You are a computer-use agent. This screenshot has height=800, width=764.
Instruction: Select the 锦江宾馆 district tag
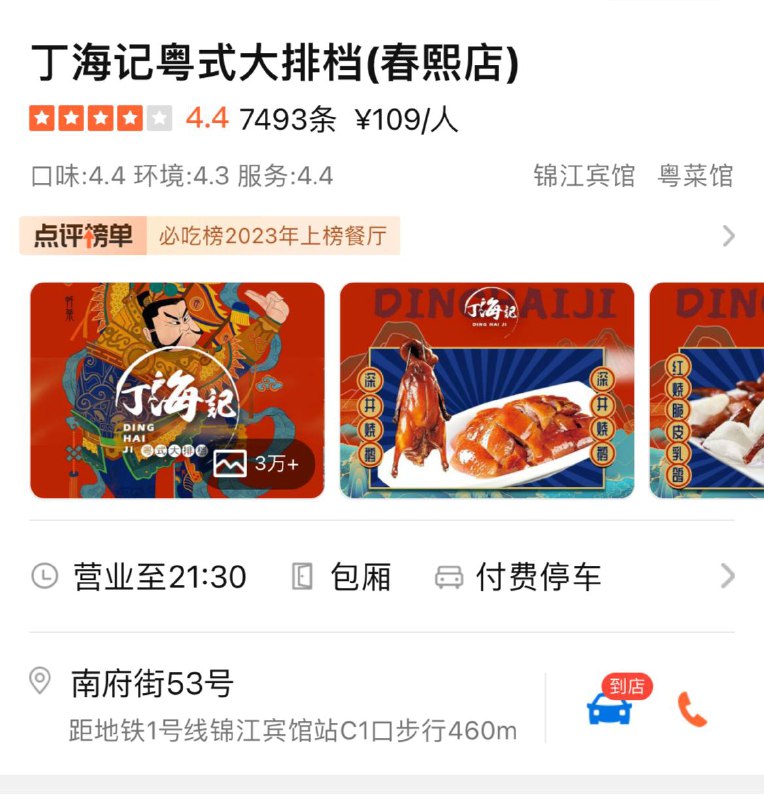point(586,175)
